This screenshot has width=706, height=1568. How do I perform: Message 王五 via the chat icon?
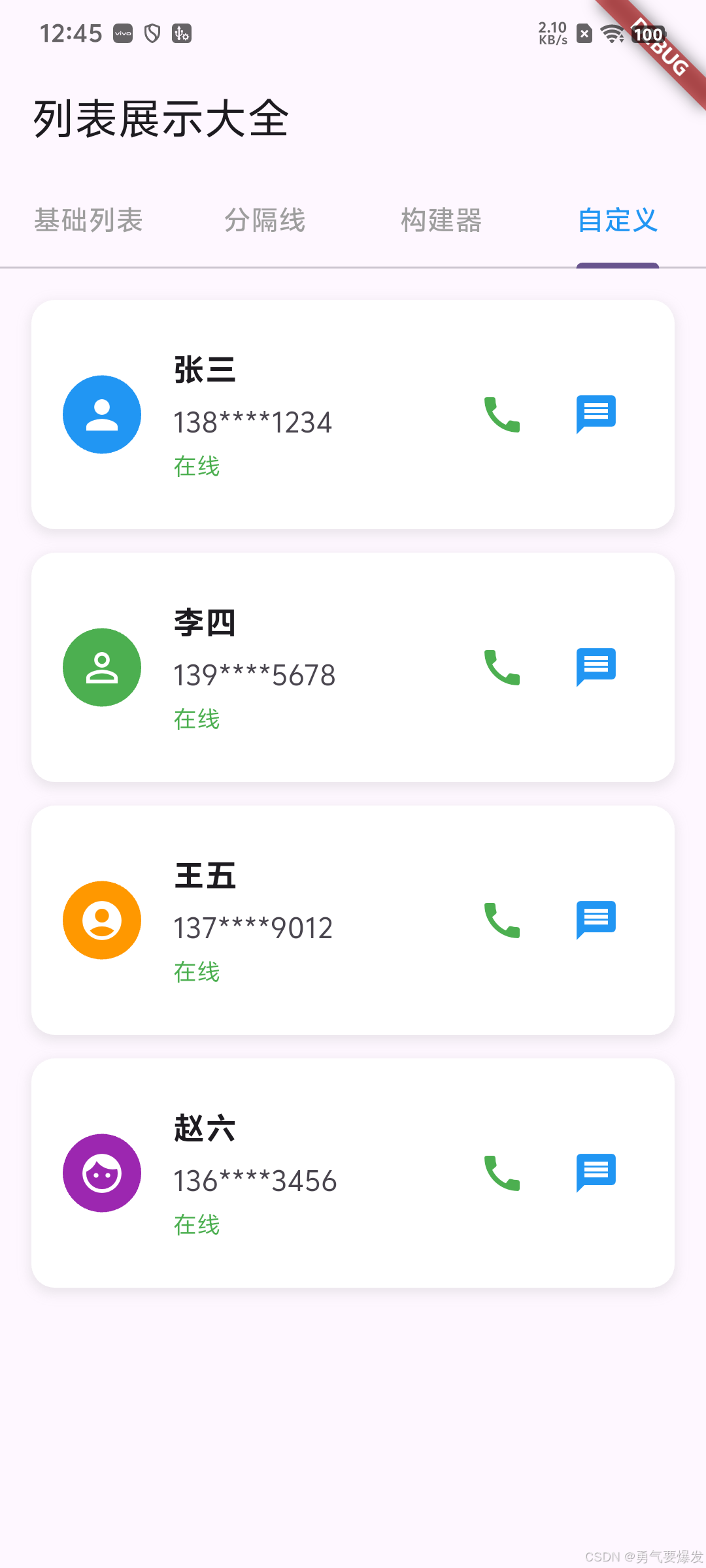point(596,920)
